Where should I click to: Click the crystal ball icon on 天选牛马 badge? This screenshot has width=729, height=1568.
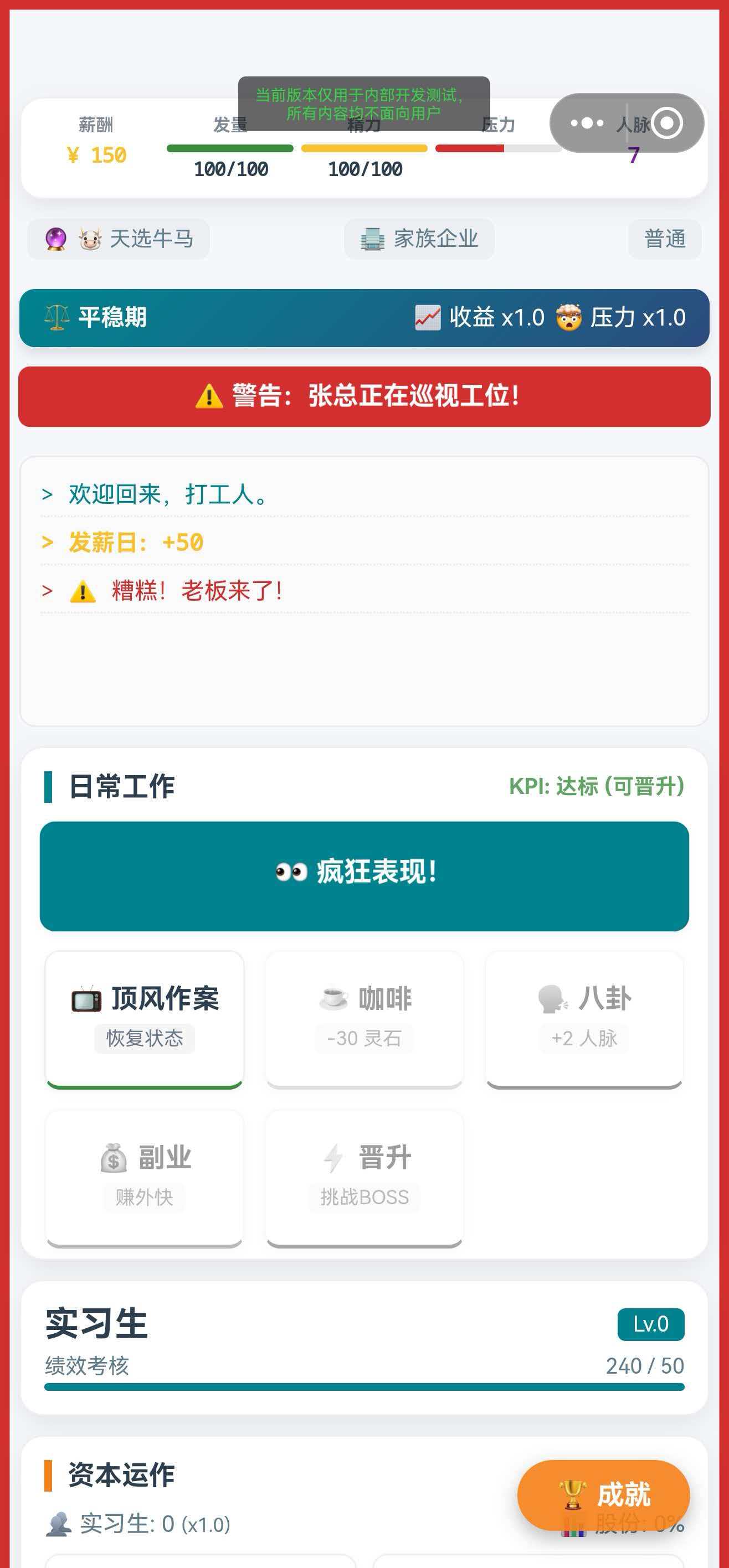pos(55,239)
